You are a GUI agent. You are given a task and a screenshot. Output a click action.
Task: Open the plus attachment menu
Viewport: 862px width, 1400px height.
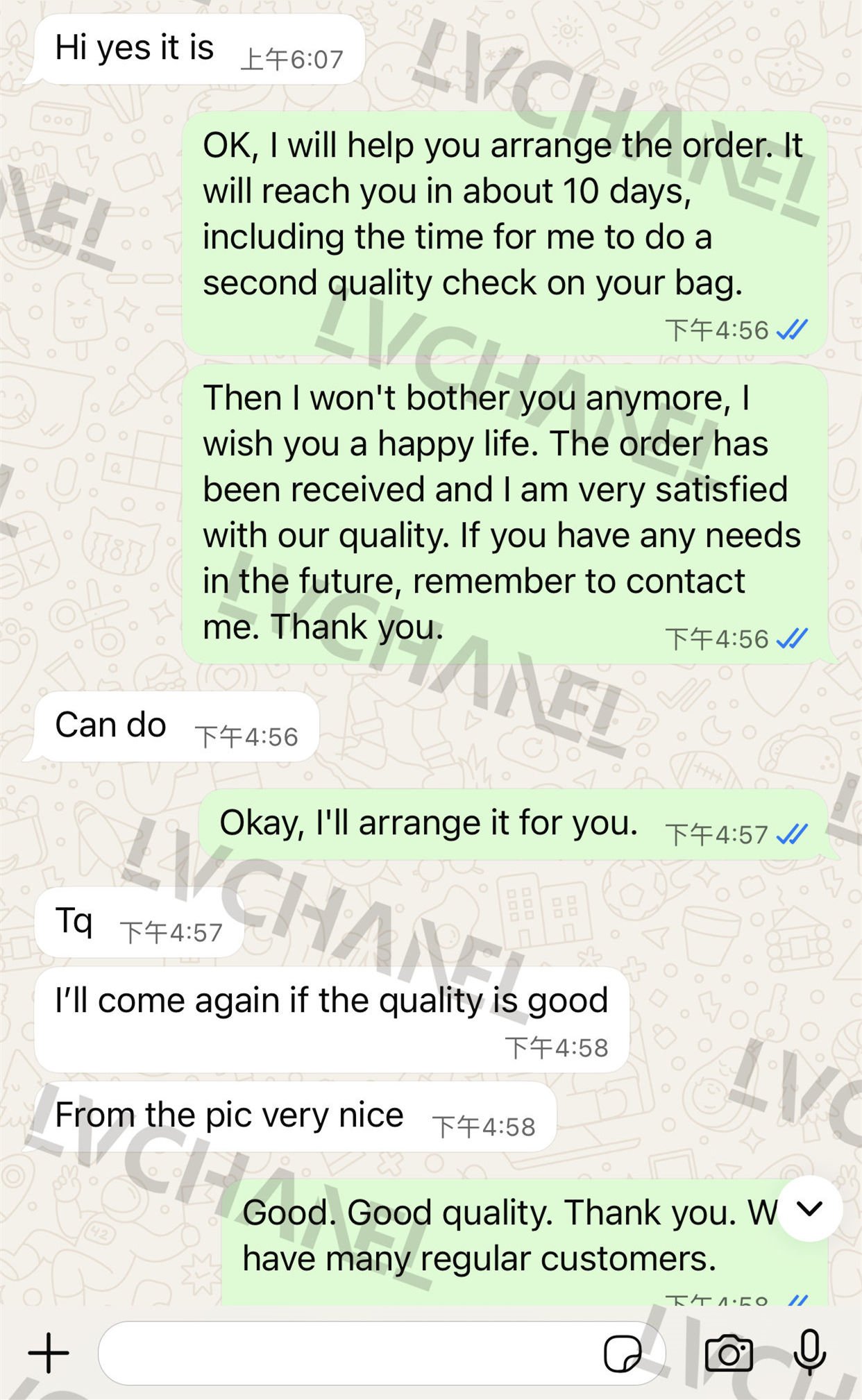(49, 1353)
